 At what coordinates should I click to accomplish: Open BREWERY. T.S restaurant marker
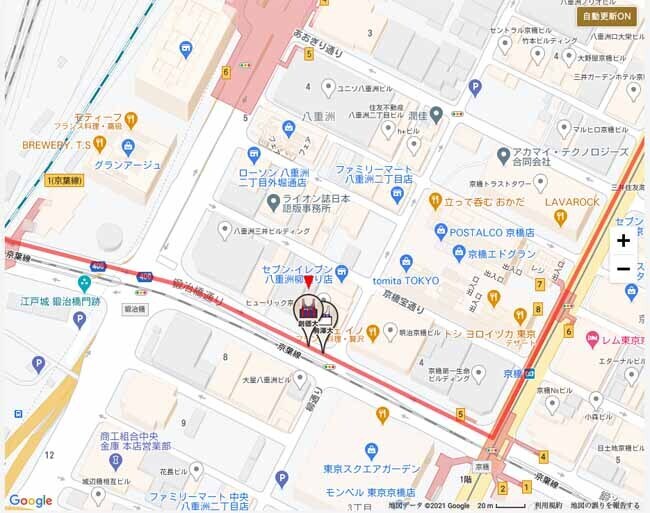pyautogui.click(x=99, y=144)
